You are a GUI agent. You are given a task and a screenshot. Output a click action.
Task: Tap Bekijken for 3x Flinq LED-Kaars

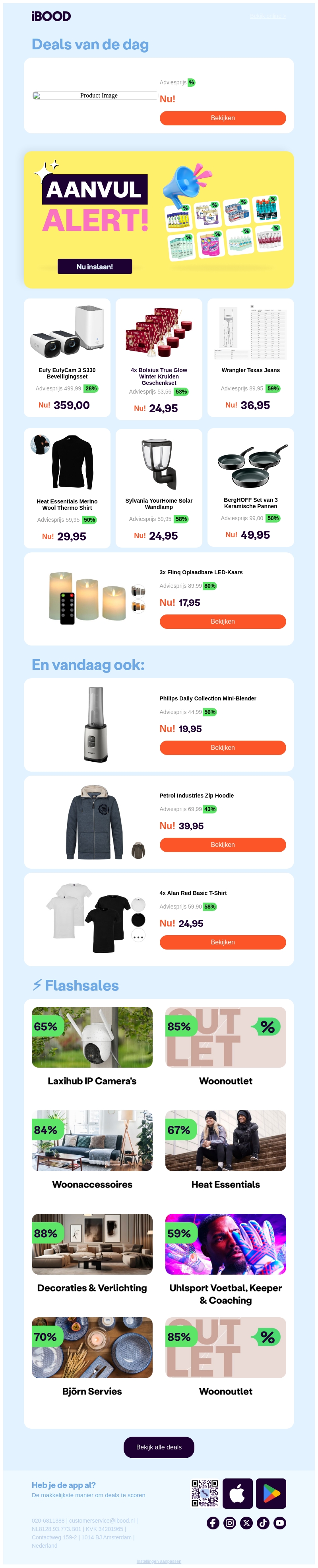223,621
